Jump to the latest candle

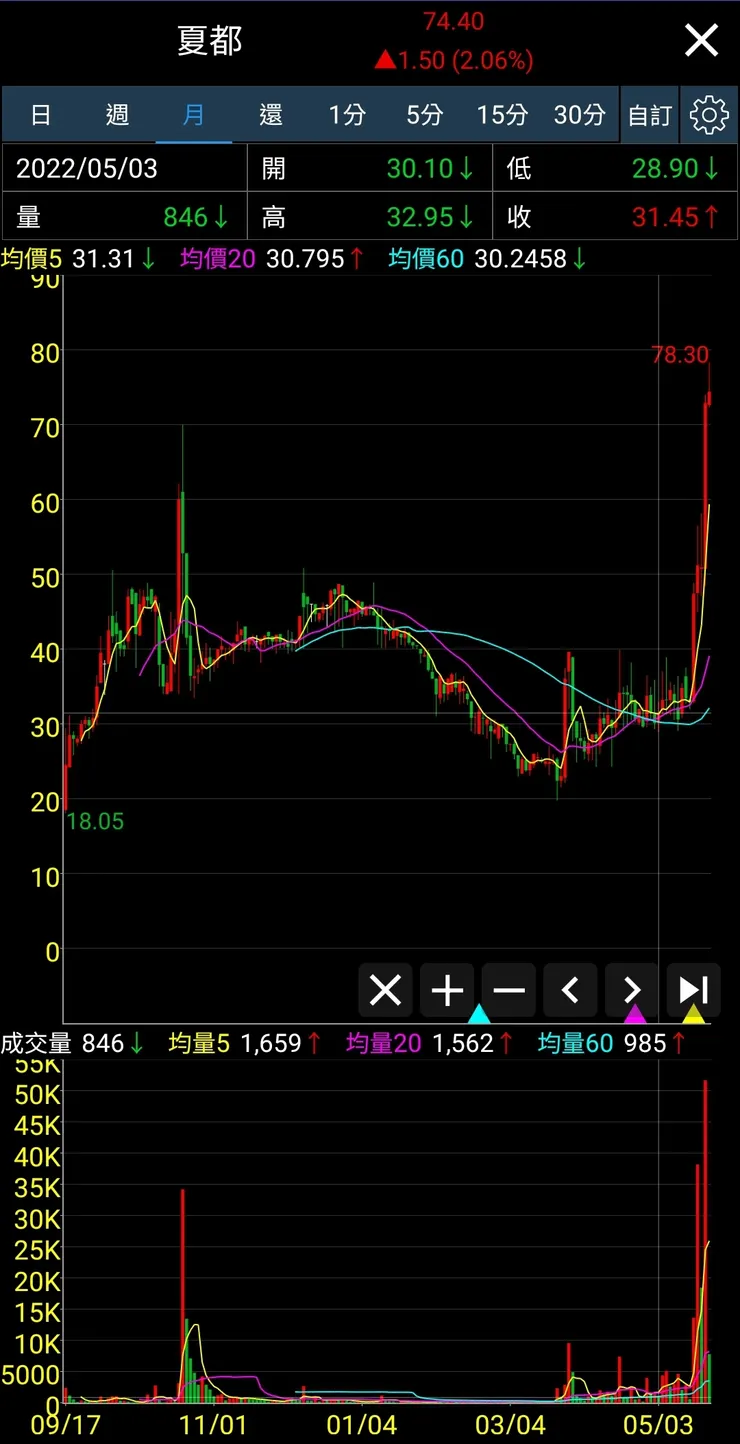693,990
